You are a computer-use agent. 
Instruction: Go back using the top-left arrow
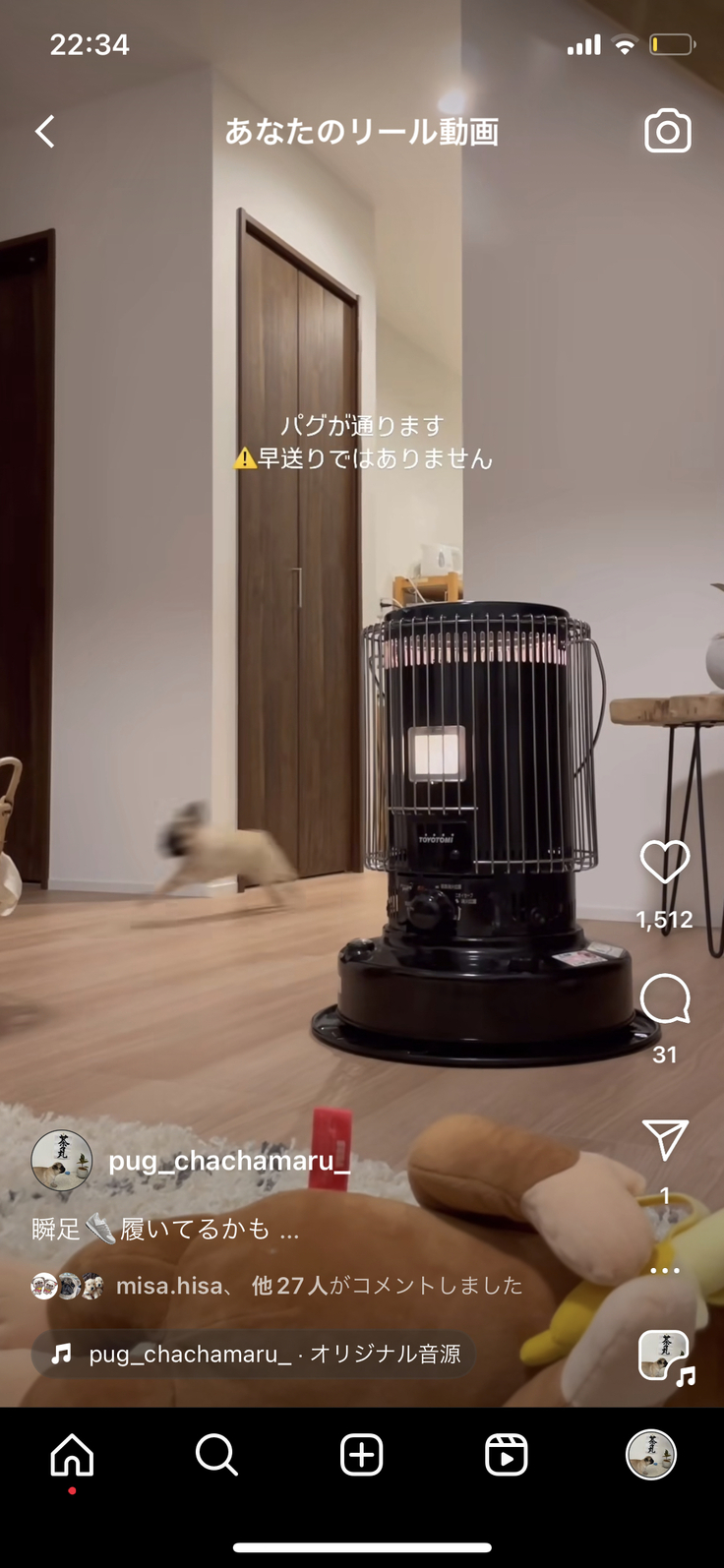(x=45, y=132)
